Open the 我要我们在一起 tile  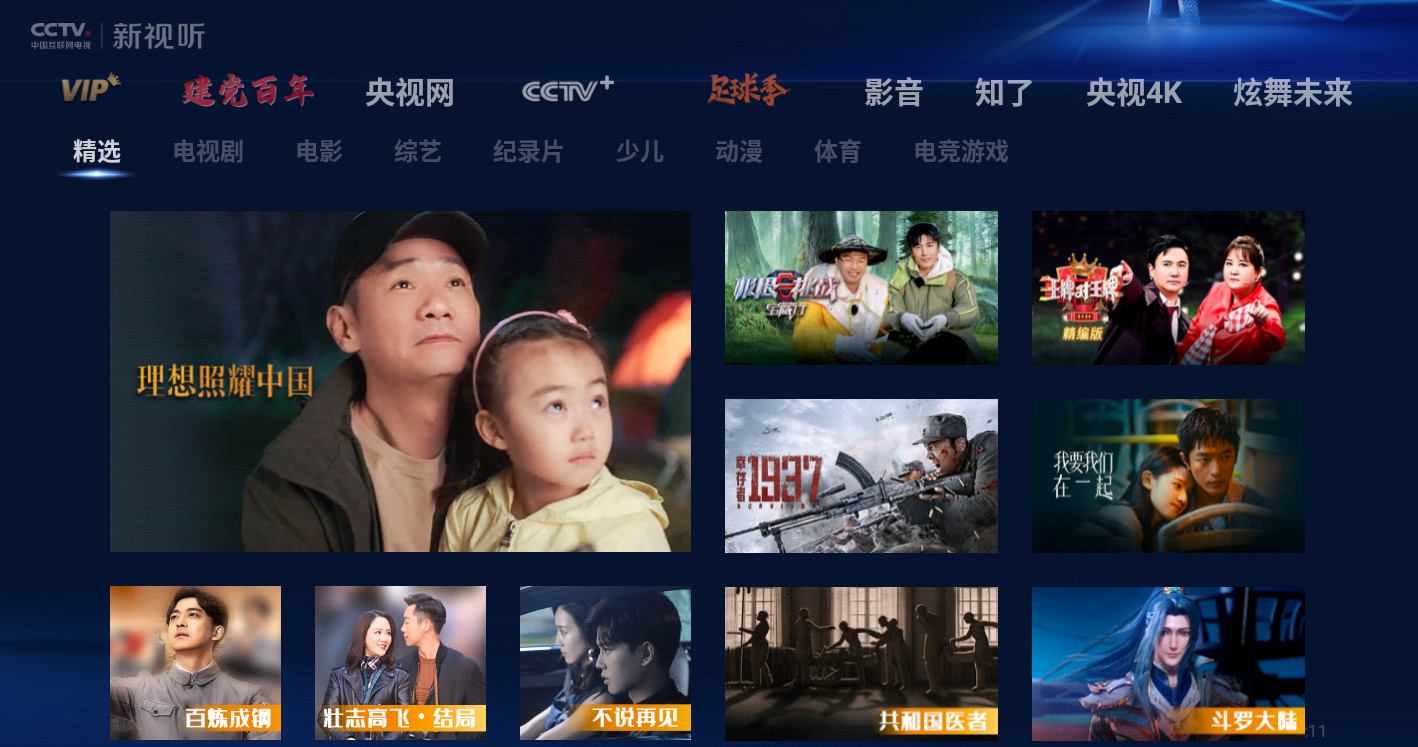1168,476
